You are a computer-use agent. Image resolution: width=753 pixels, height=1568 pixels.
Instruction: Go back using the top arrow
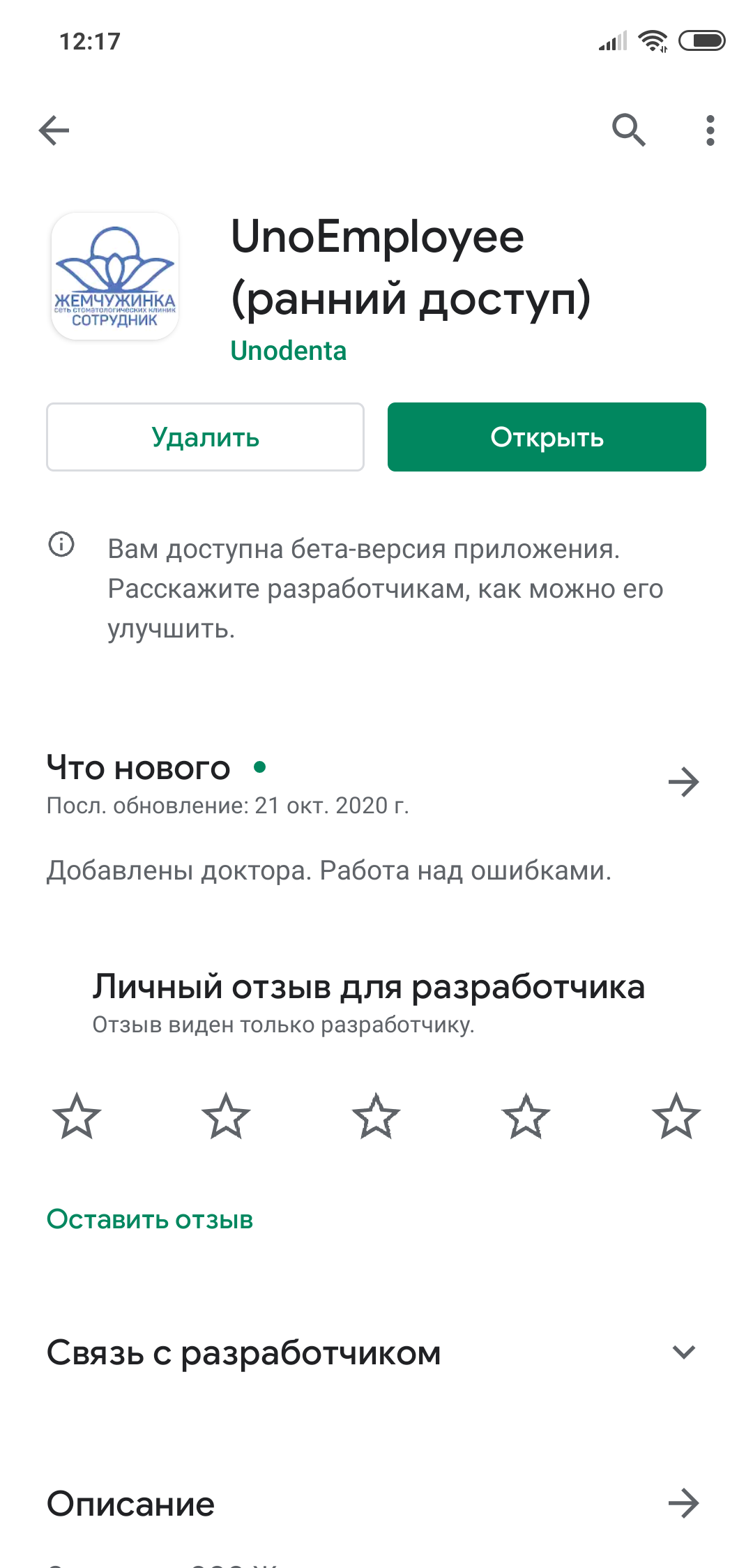54,130
